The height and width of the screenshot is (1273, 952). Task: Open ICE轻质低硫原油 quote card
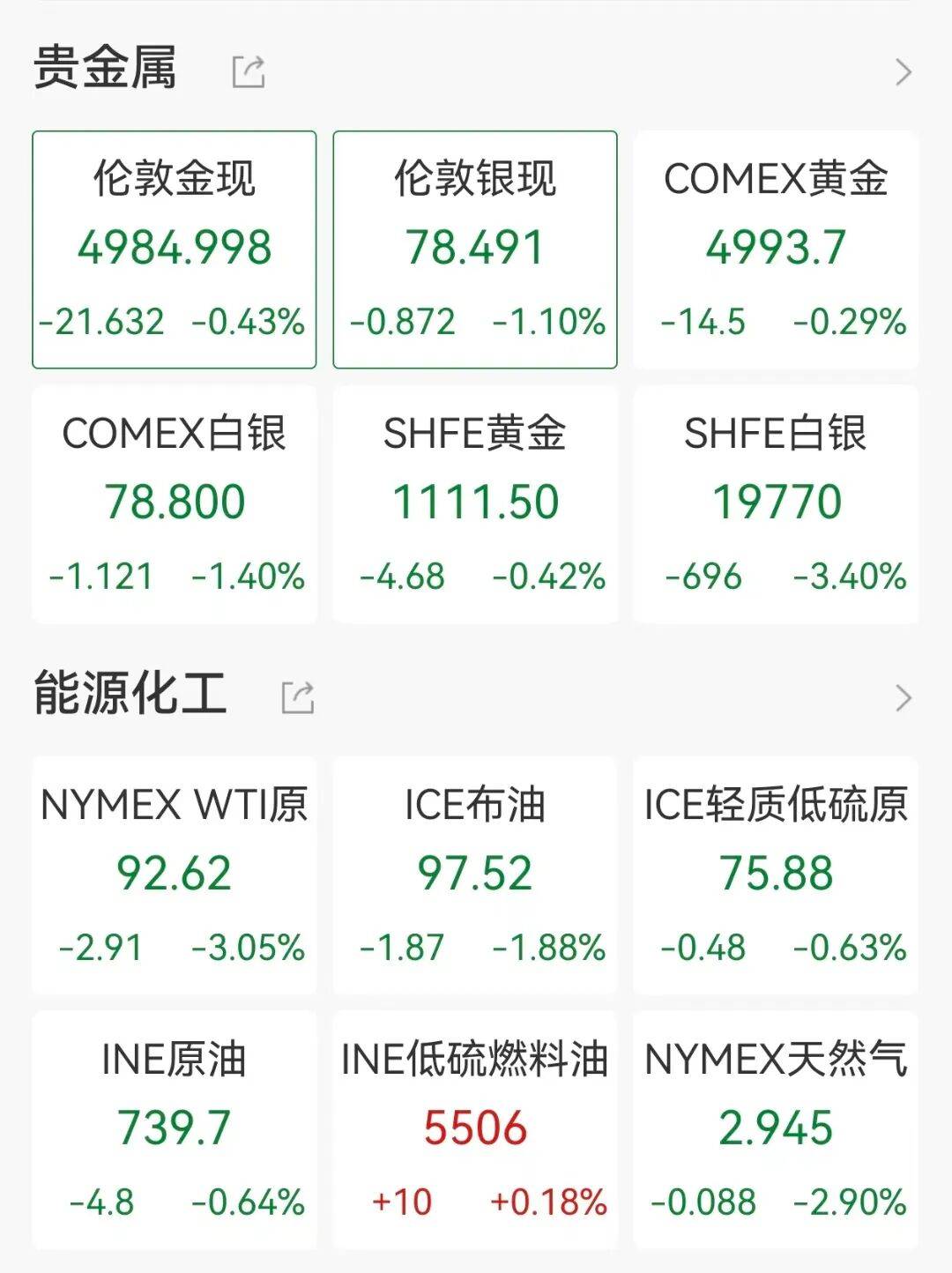click(x=776, y=875)
